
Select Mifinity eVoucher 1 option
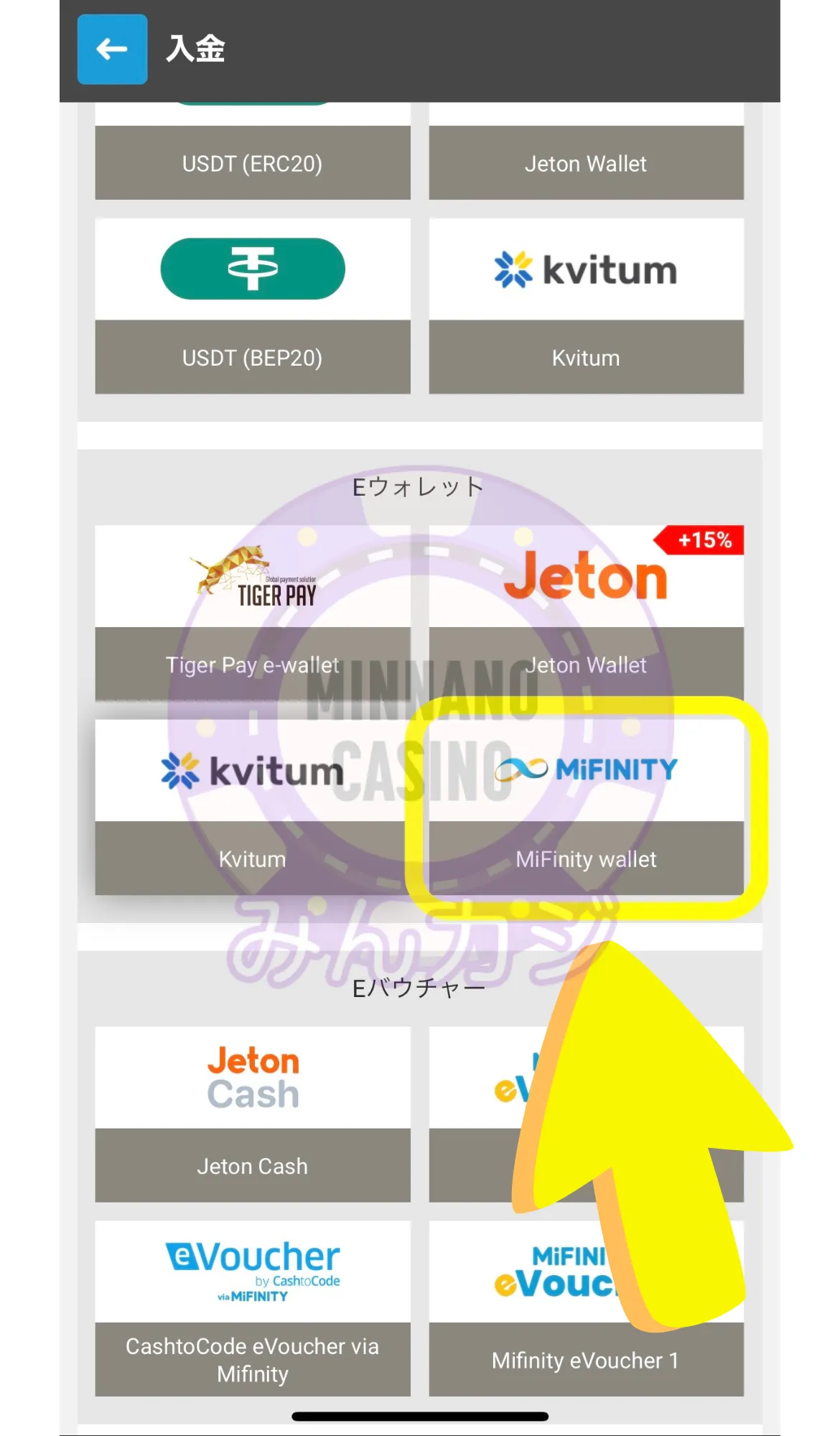pos(585,1360)
